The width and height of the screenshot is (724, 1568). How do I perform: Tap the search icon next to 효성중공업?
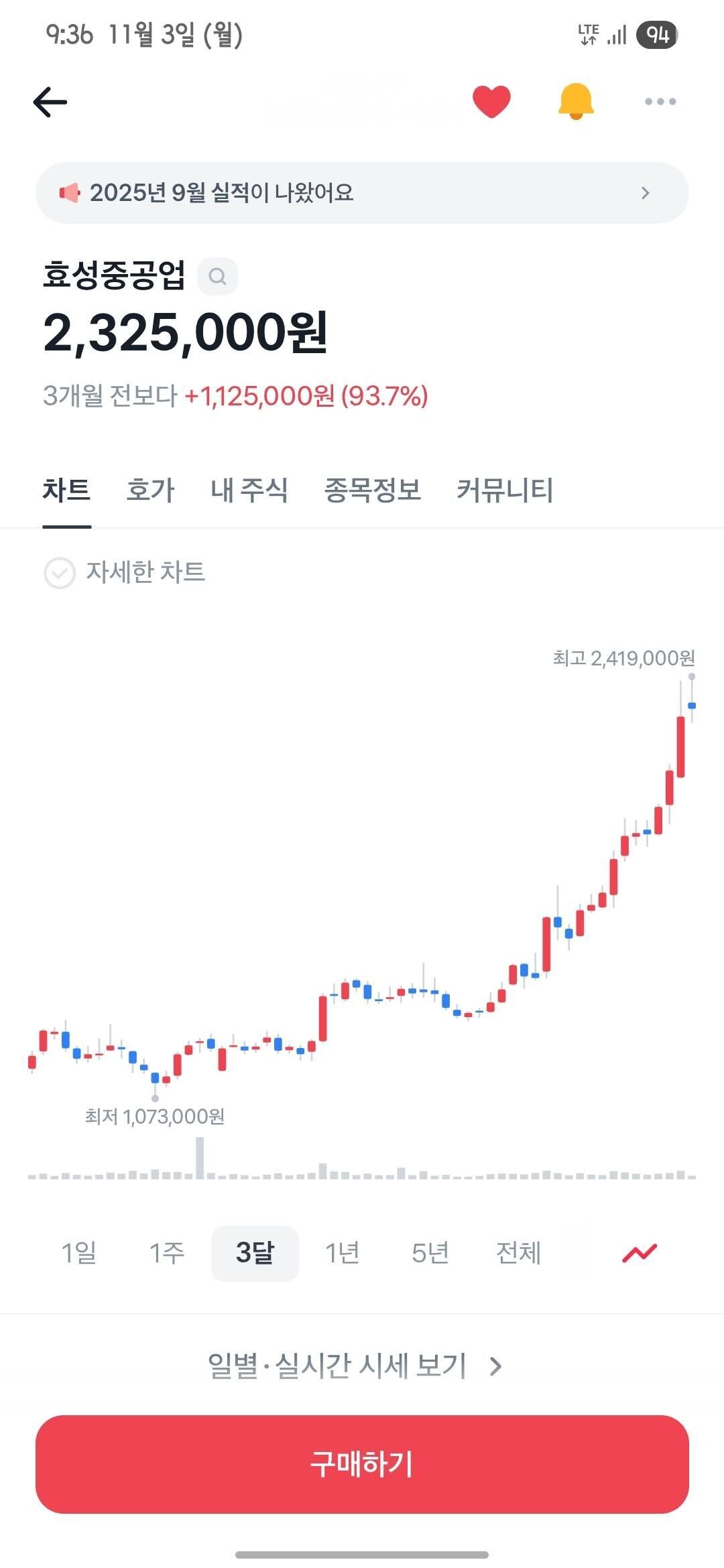[217, 275]
